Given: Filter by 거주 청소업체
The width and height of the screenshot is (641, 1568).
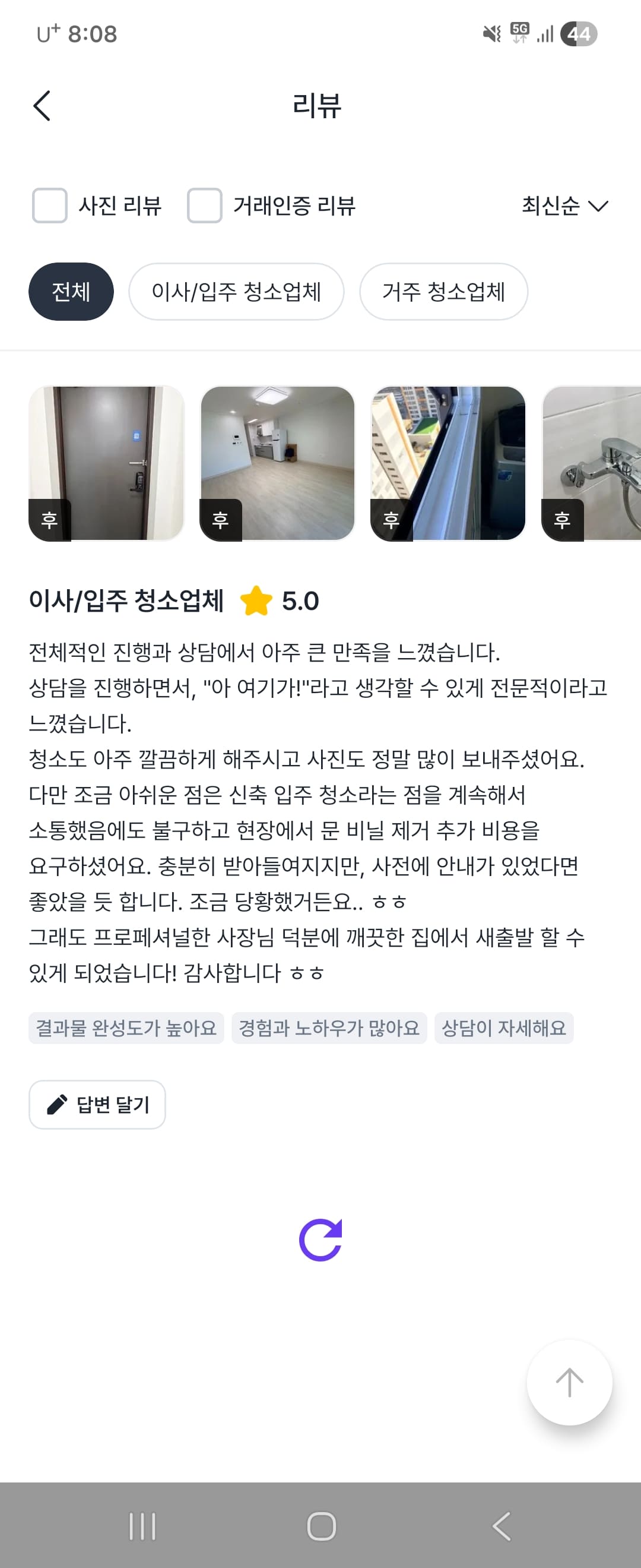Looking at the screenshot, I should [x=443, y=292].
